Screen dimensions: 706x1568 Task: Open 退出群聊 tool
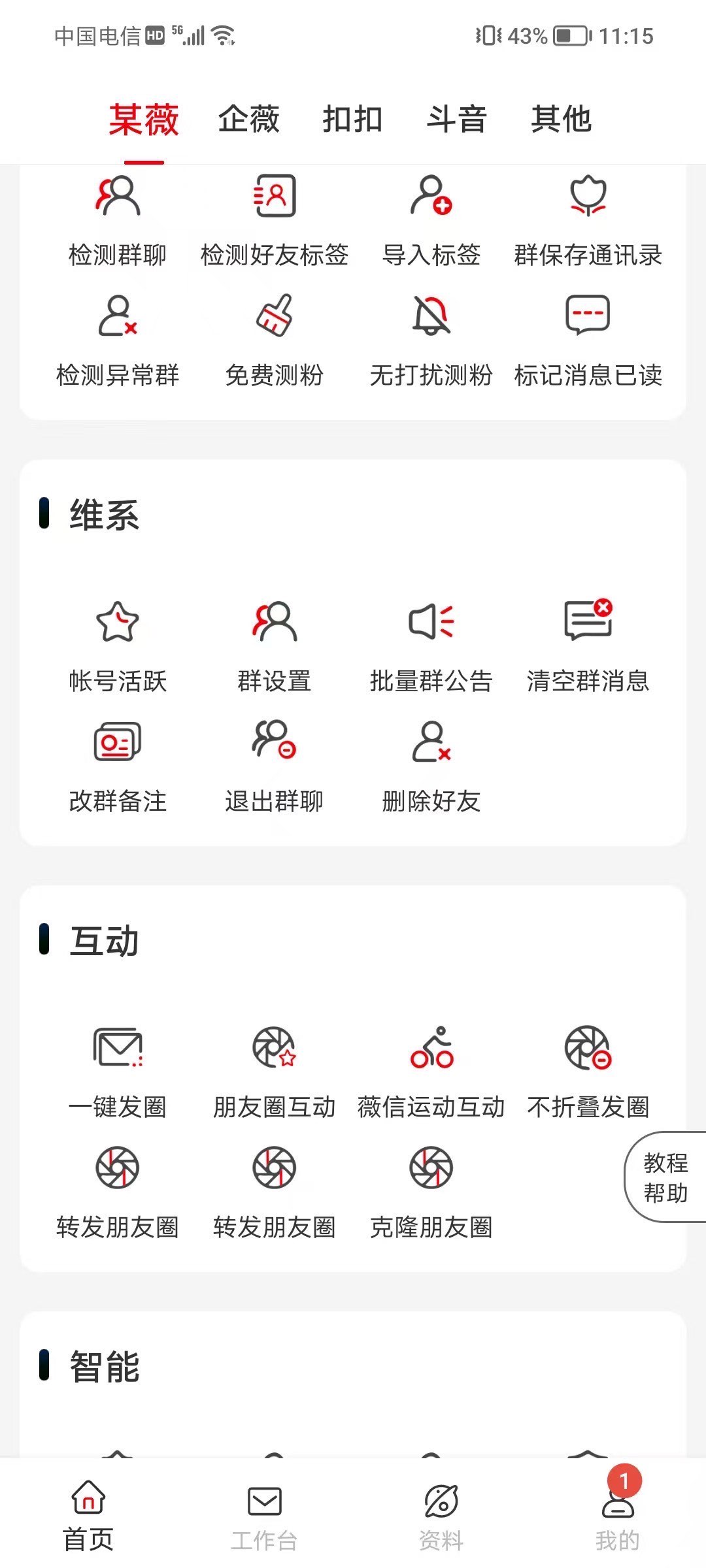275,766
